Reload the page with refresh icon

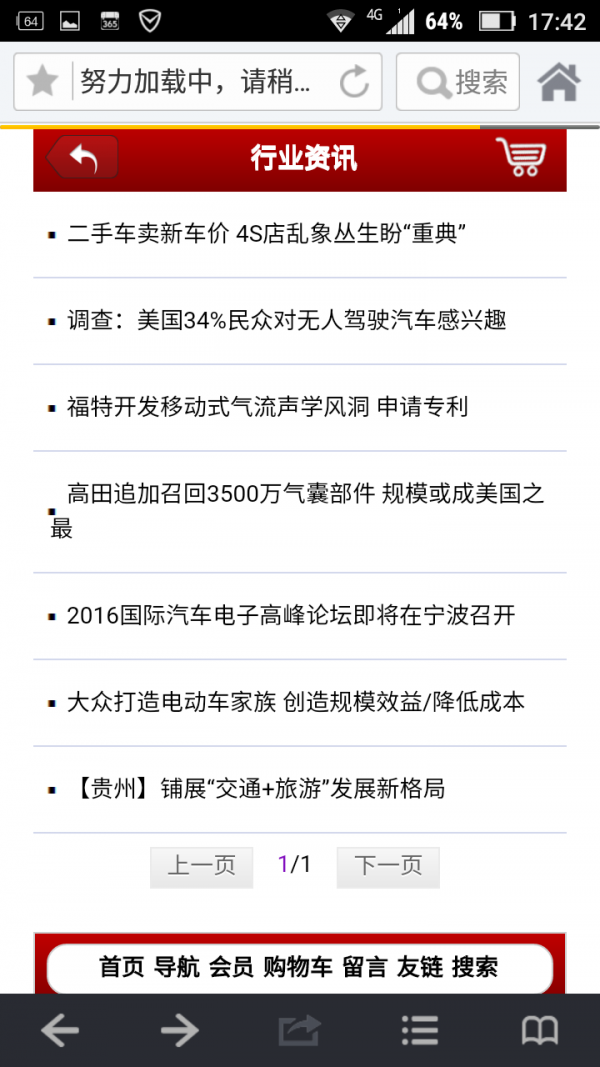click(x=354, y=82)
